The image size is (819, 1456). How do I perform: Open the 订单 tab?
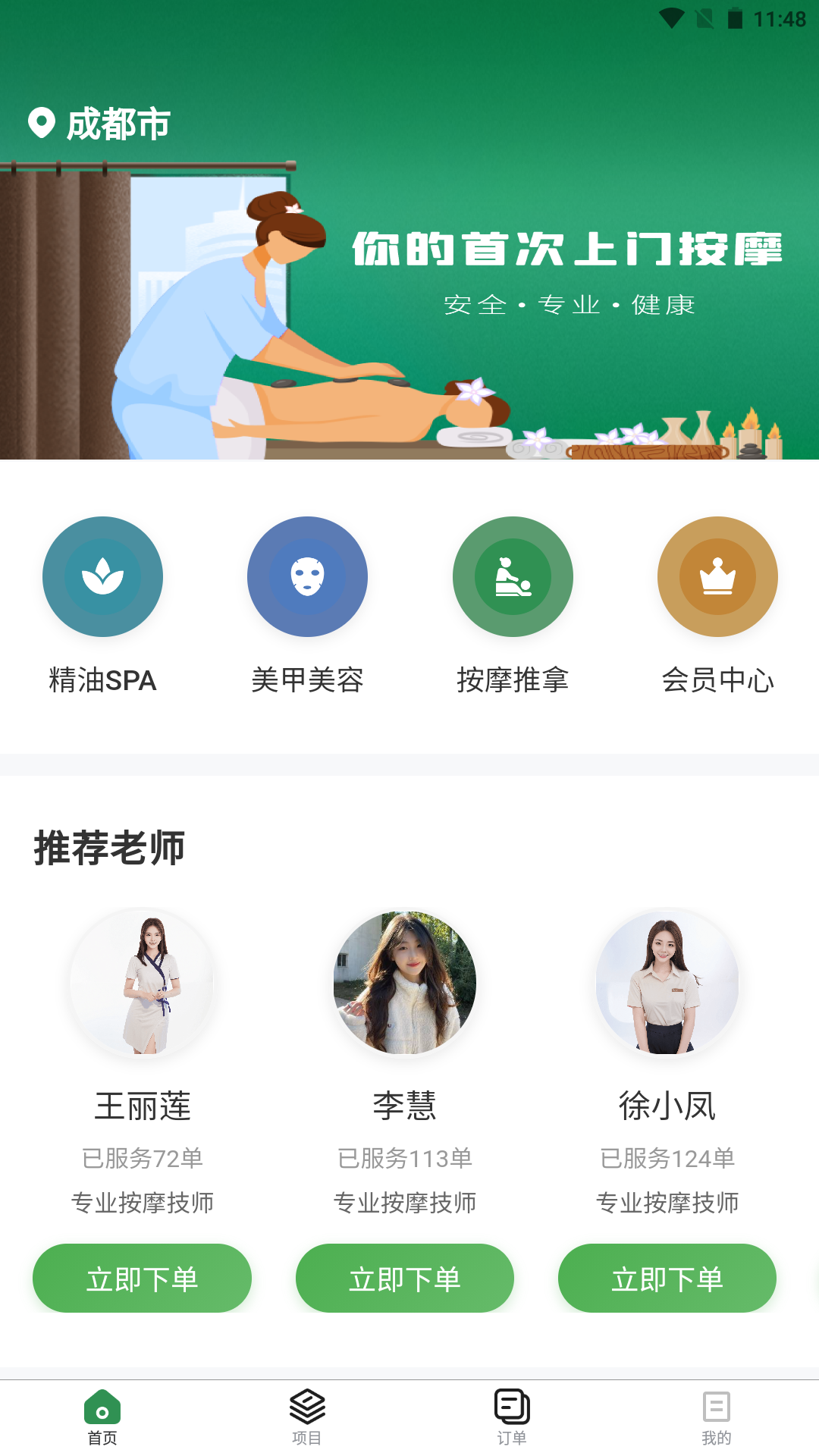click(x=512, y=1417)
